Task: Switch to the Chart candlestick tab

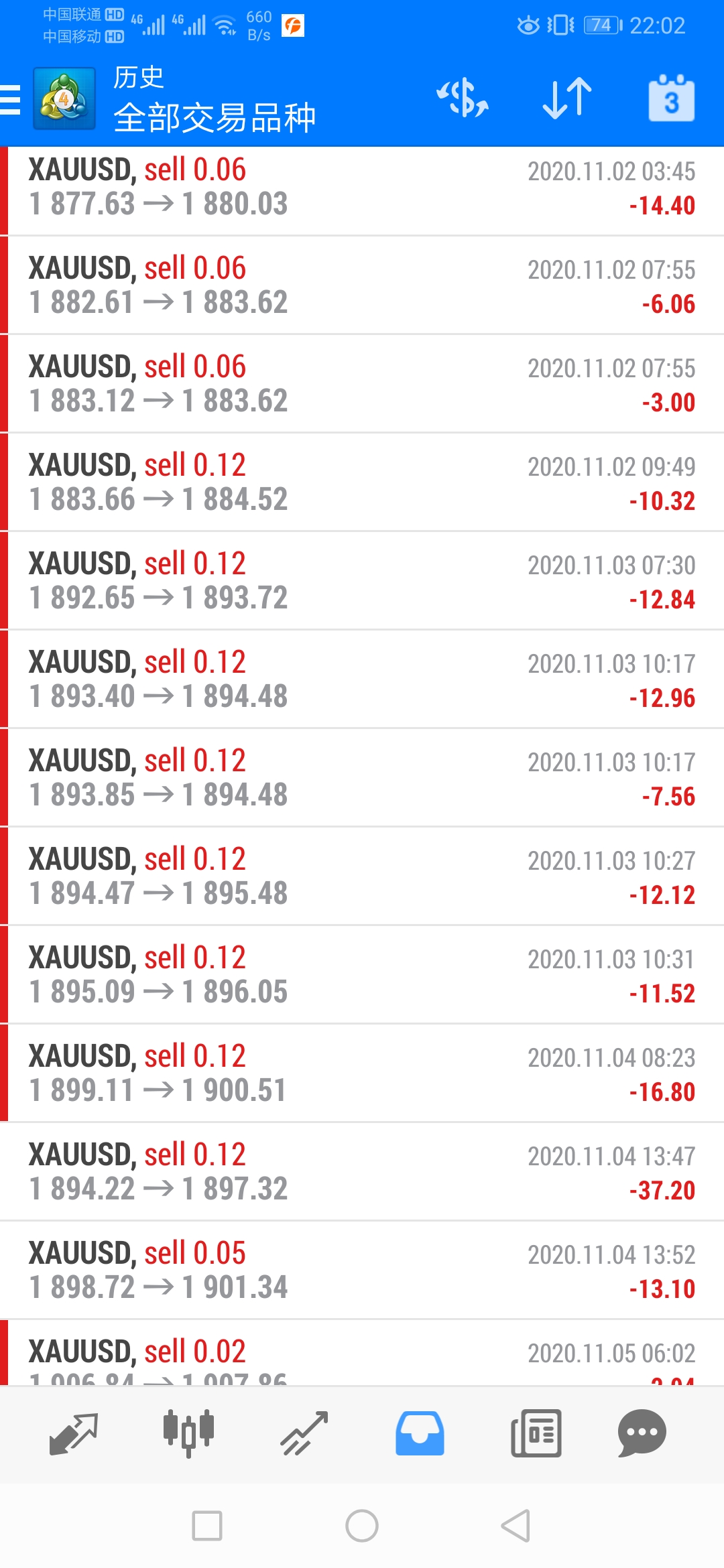Action: pos(189,1434)
